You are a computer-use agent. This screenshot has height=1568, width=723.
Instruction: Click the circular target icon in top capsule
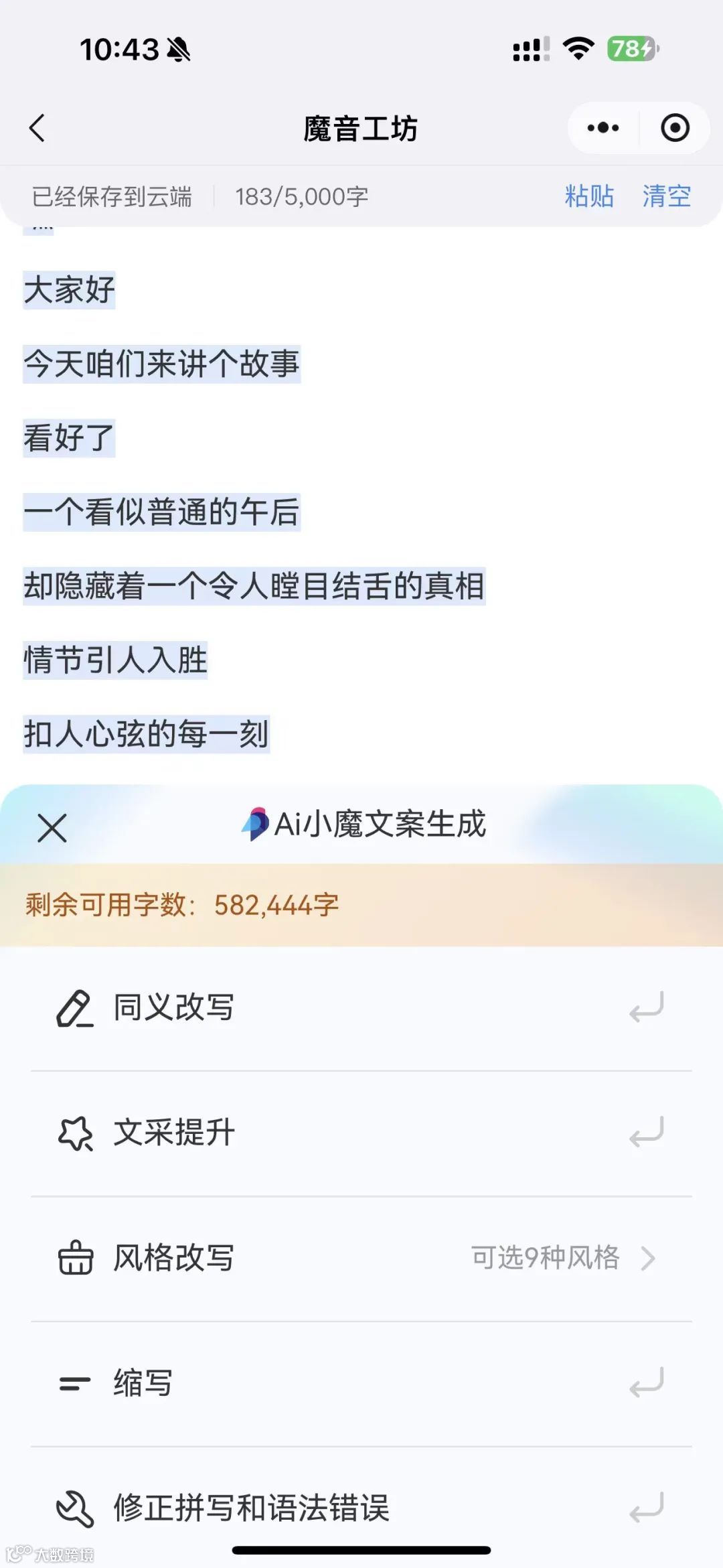[x=674, y=128]
